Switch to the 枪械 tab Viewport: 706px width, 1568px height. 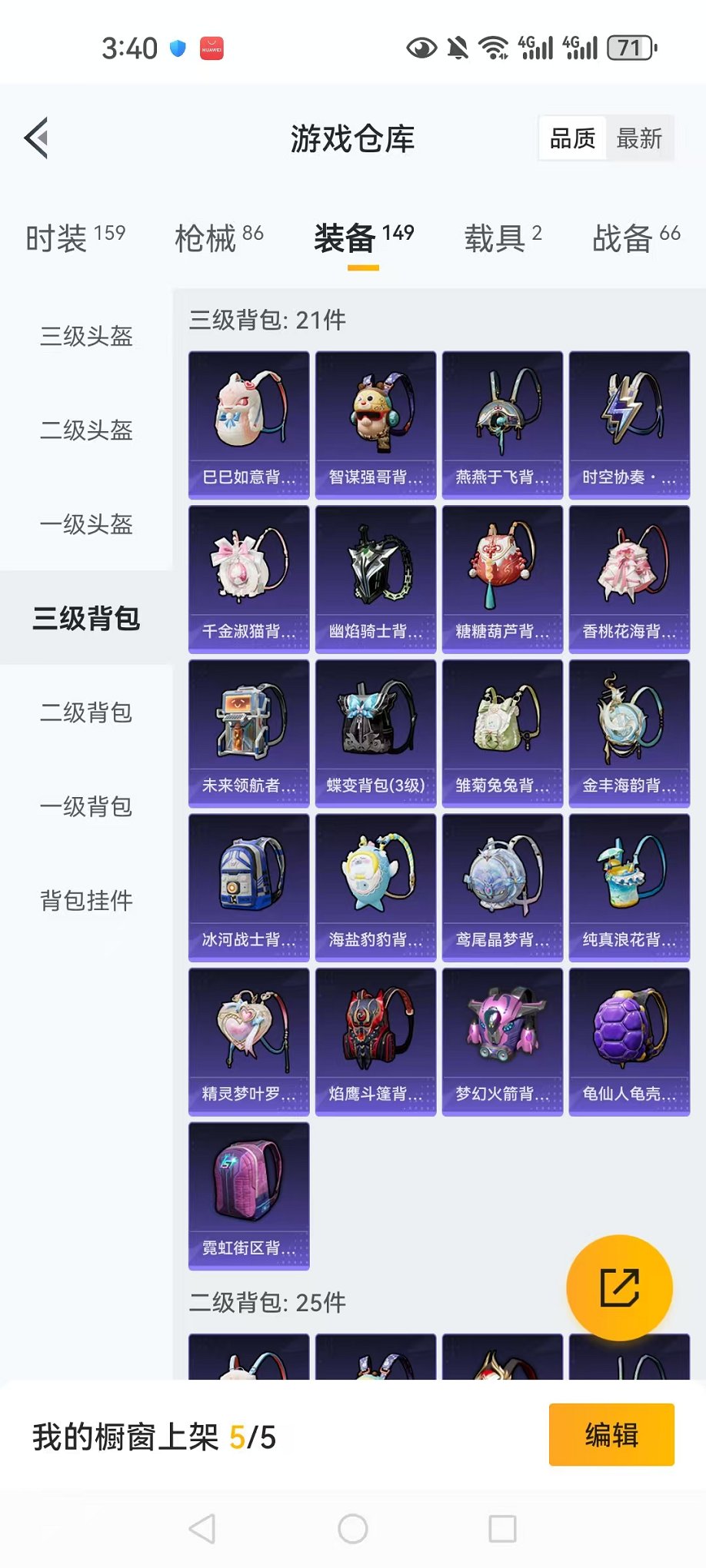point(219,238)
